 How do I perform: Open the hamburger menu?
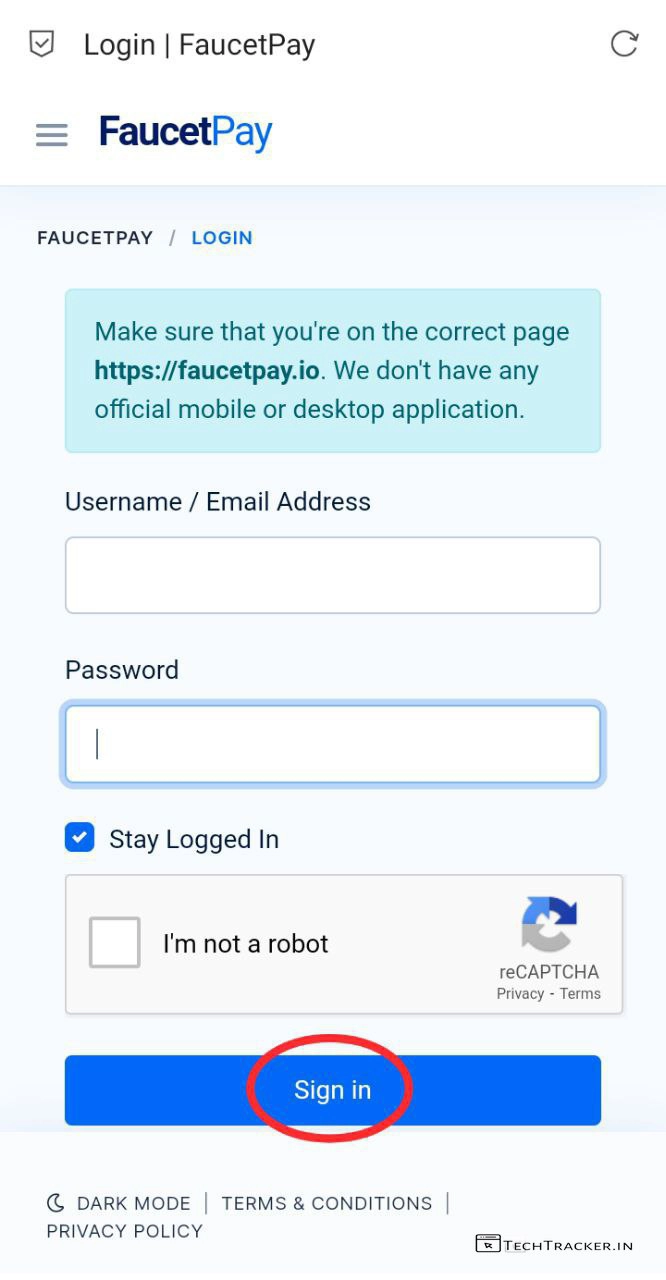(52, 135)
